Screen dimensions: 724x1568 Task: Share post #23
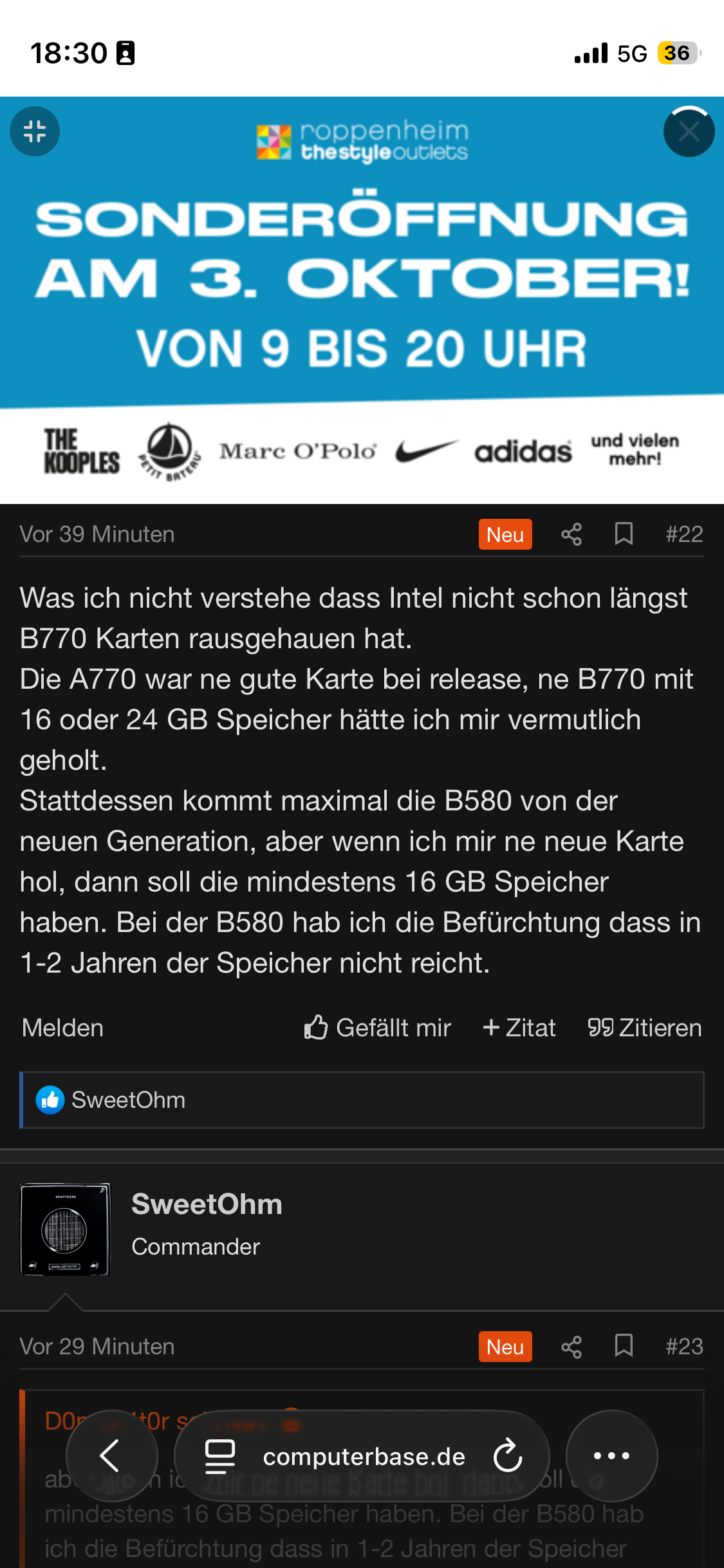(571, 1347)
